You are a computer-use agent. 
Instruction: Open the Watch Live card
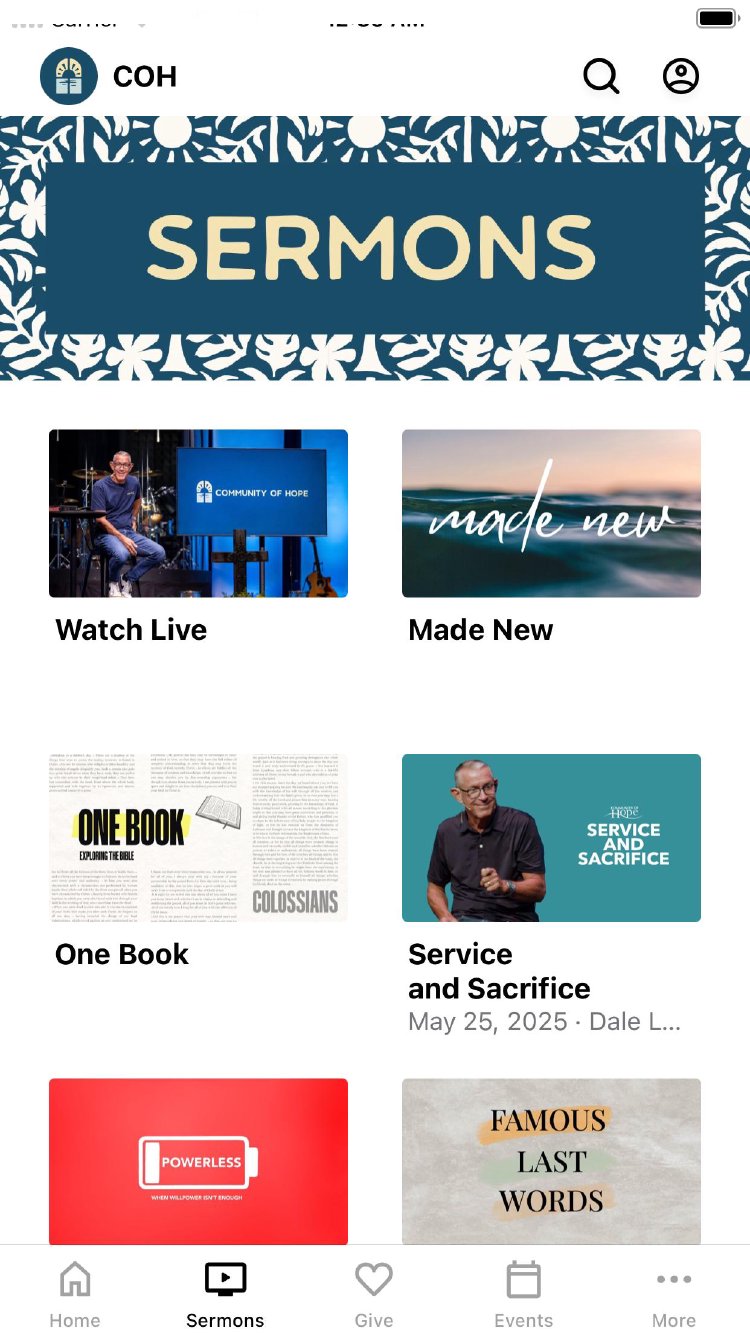click(x=198, y=514)
